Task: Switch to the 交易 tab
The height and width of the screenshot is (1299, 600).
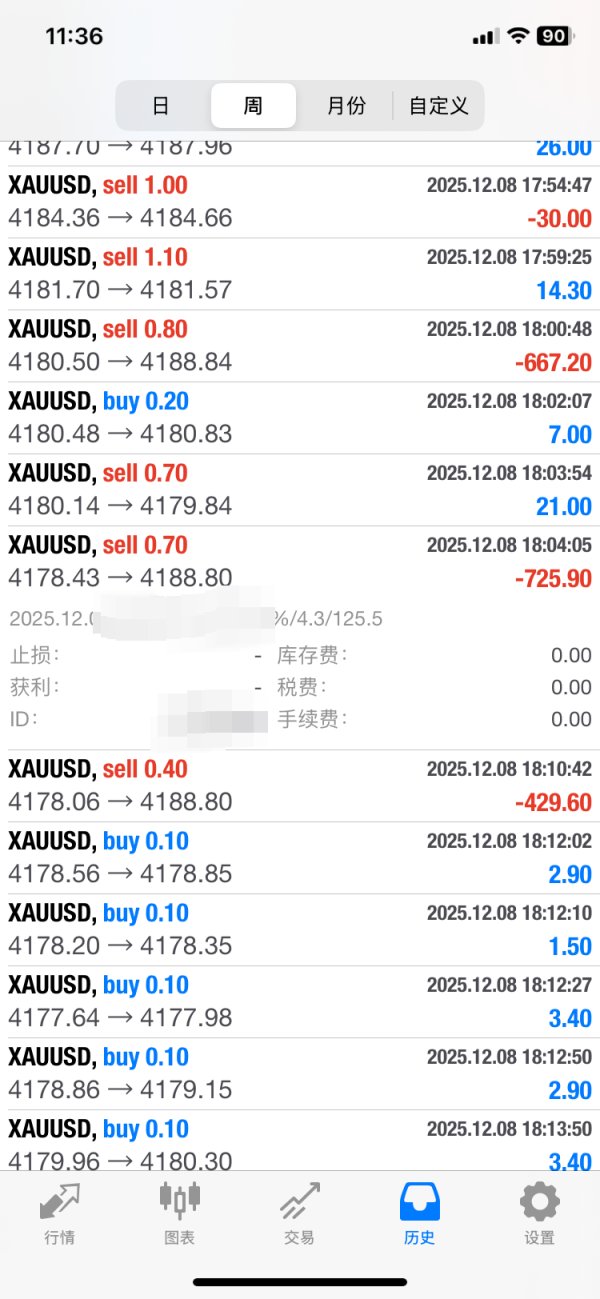Action: click(299, 1212)
